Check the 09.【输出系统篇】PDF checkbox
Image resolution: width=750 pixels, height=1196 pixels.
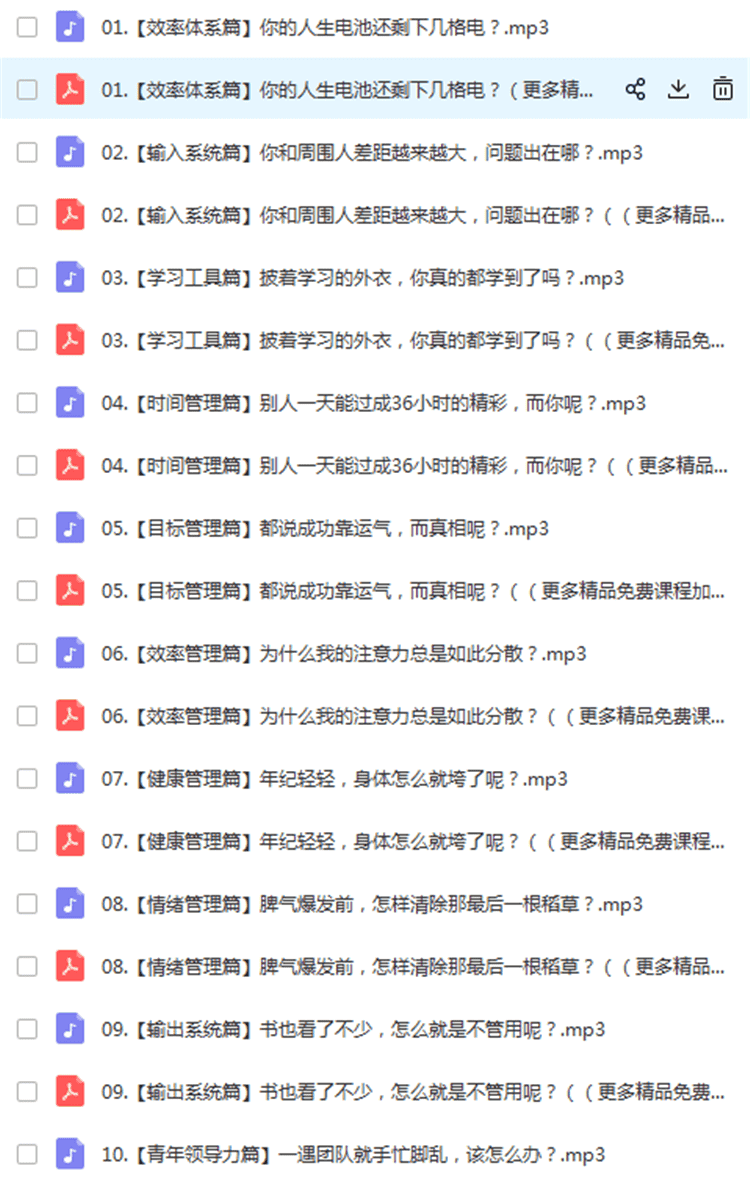pyautogui.click(x=27, y=1091)
